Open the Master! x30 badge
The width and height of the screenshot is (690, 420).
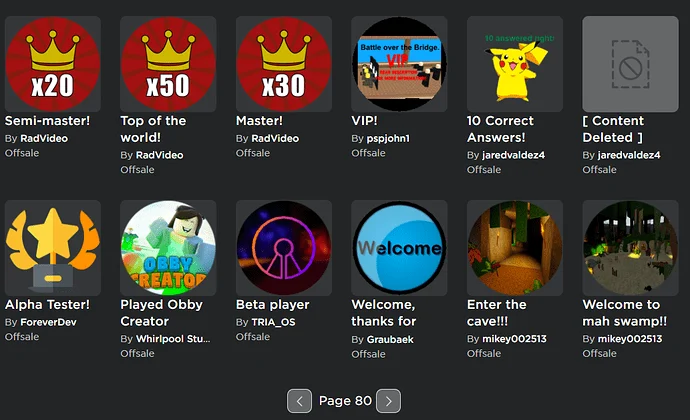(283, 64)
